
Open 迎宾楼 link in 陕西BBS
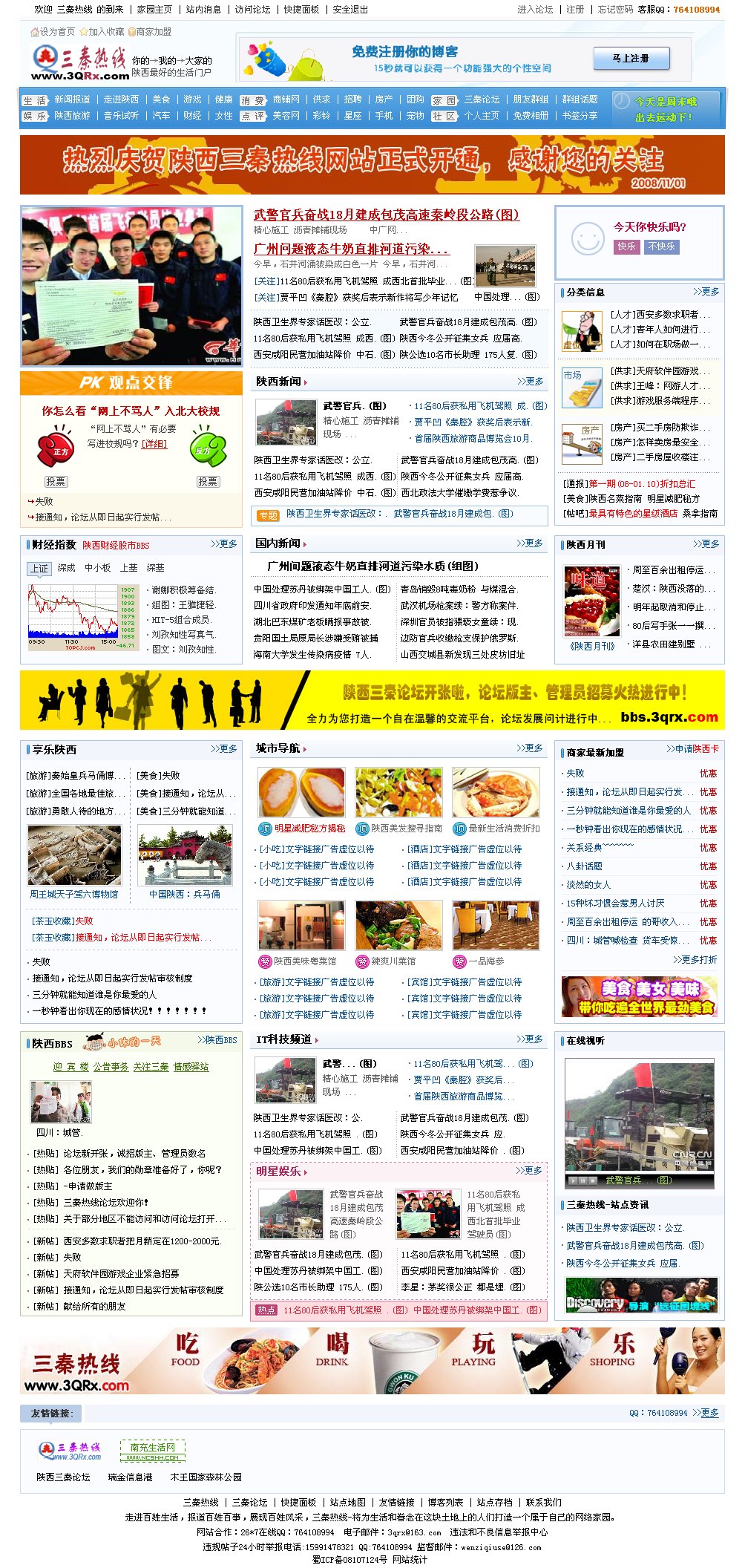point(70,1067)
